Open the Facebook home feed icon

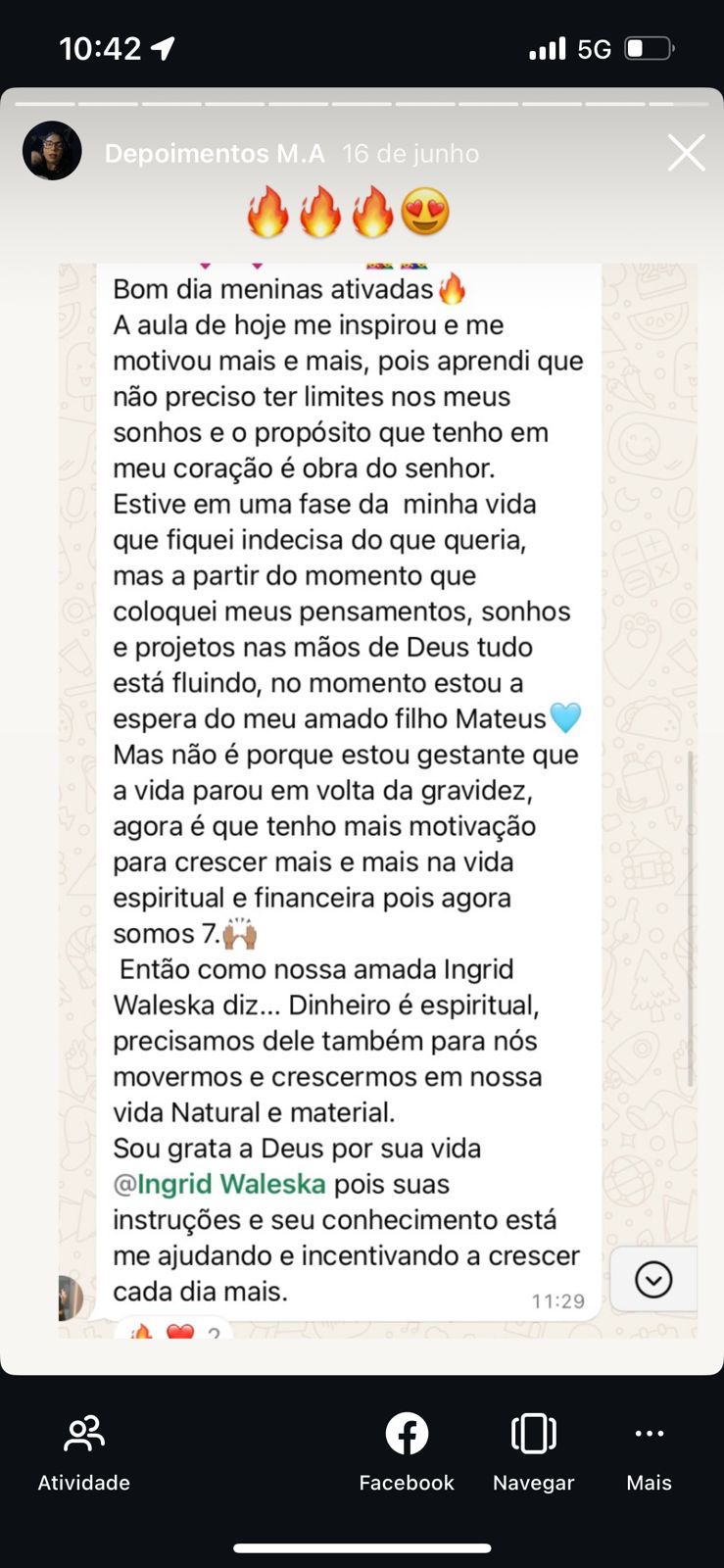[406, 1433]
